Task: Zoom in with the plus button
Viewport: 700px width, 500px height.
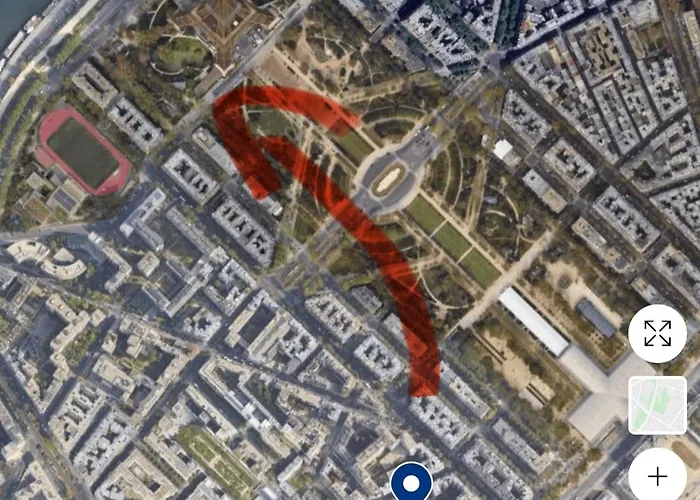Action: pos(657,476)
